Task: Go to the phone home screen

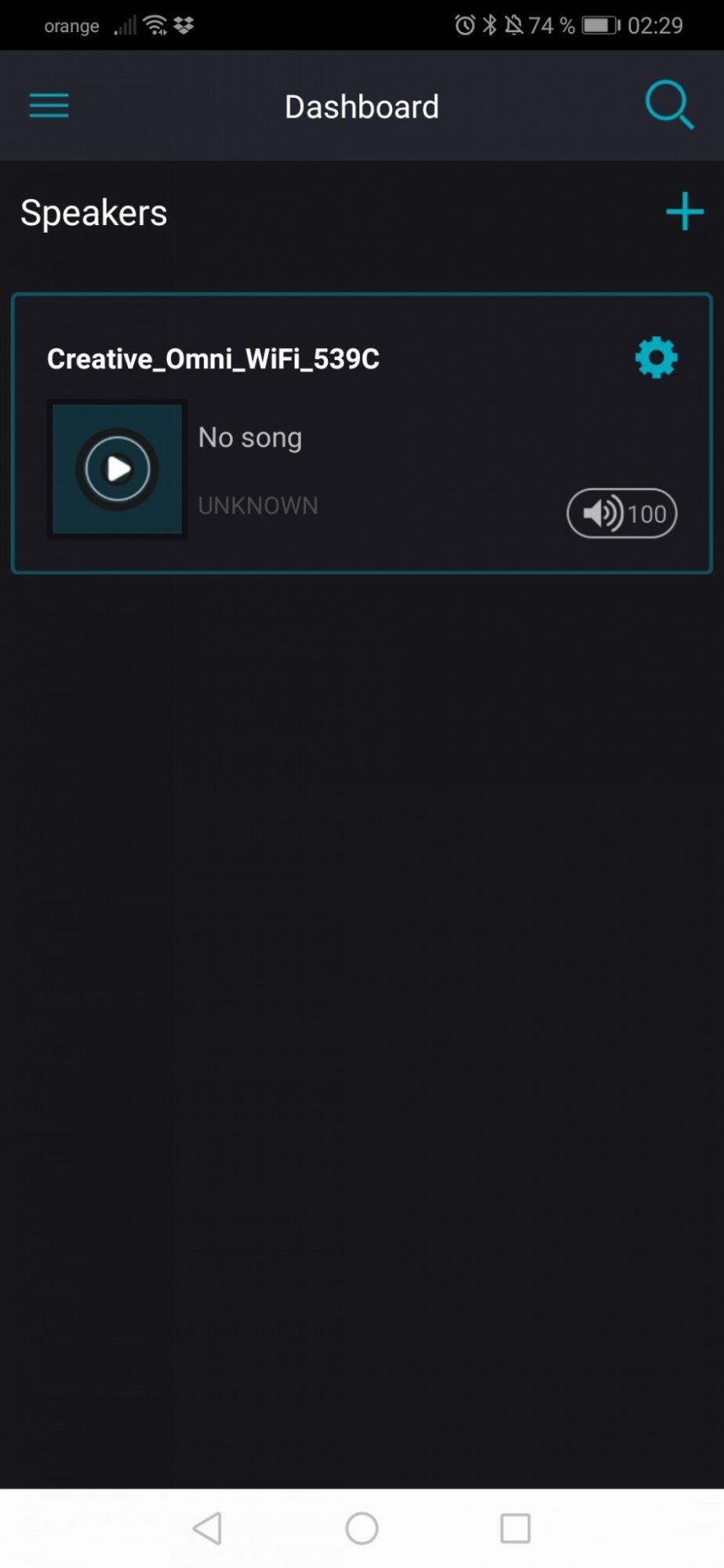Action: (x=362, y=1528)
